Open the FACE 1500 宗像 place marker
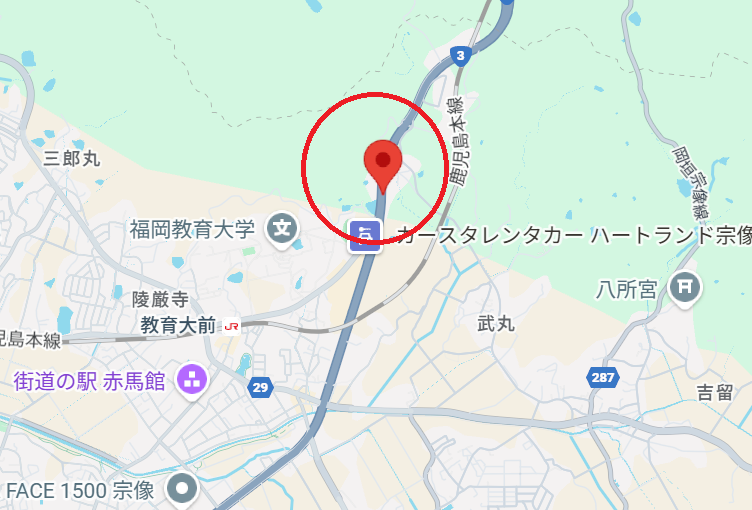The width and height of the screenshot is (752, 510). 183,489
